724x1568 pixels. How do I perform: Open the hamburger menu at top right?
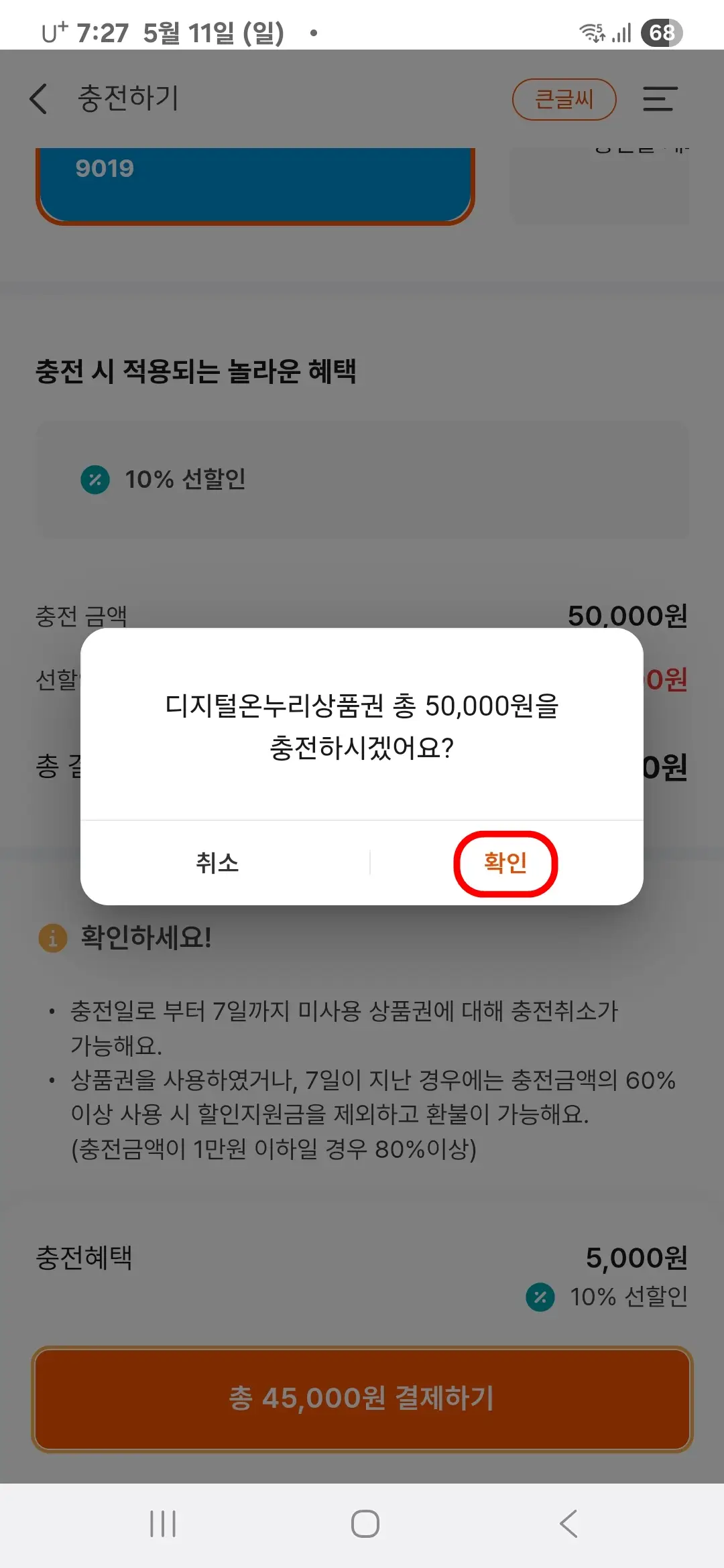660,99
